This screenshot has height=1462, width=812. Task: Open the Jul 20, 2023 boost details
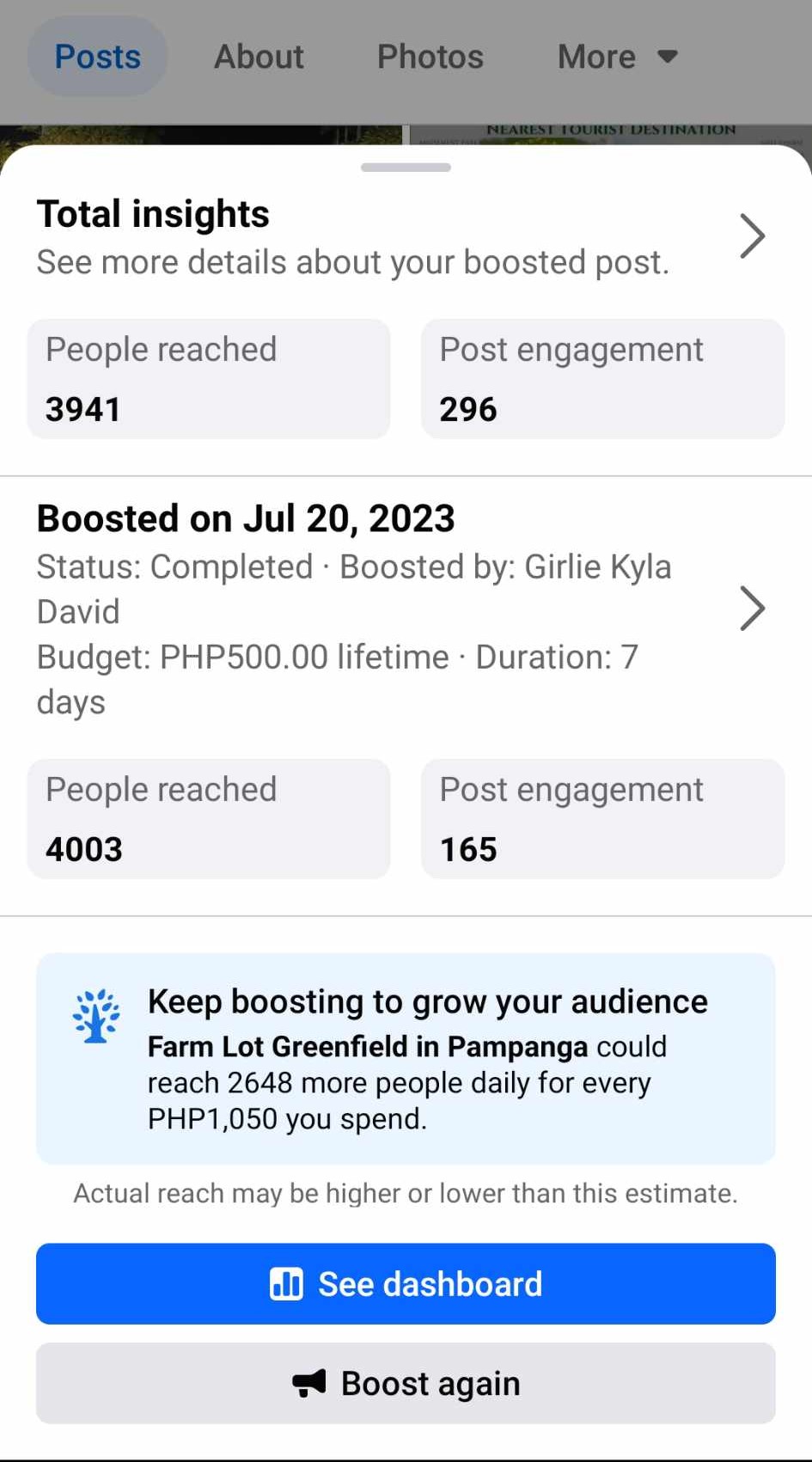(752, 609)
